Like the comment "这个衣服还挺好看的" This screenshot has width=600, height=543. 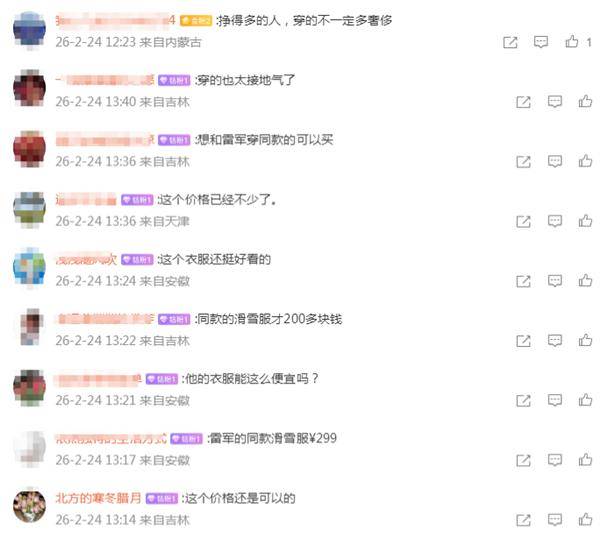(x=584, y=281)
